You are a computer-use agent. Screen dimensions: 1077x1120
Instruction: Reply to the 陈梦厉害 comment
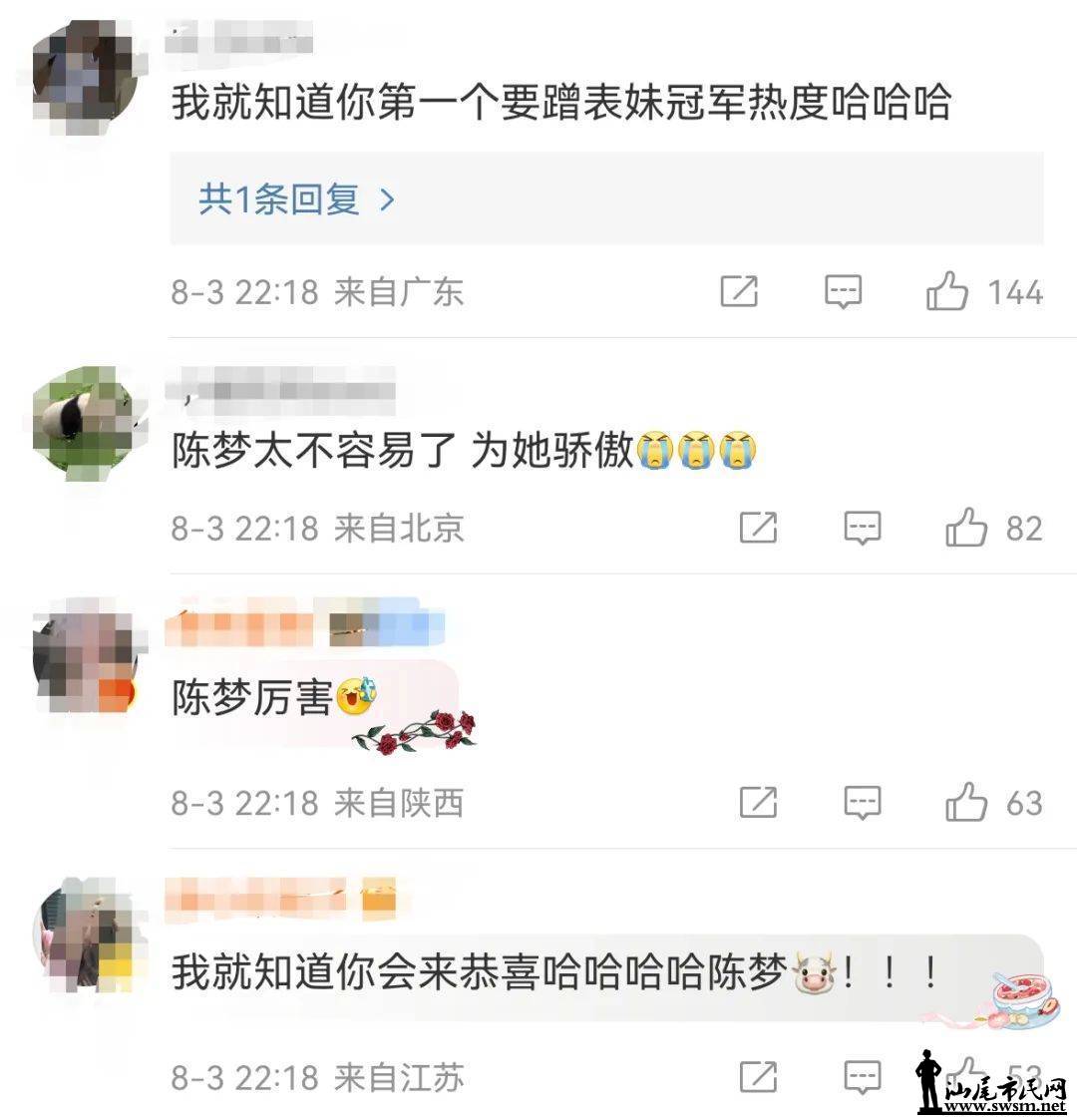(x=862, y=802)
